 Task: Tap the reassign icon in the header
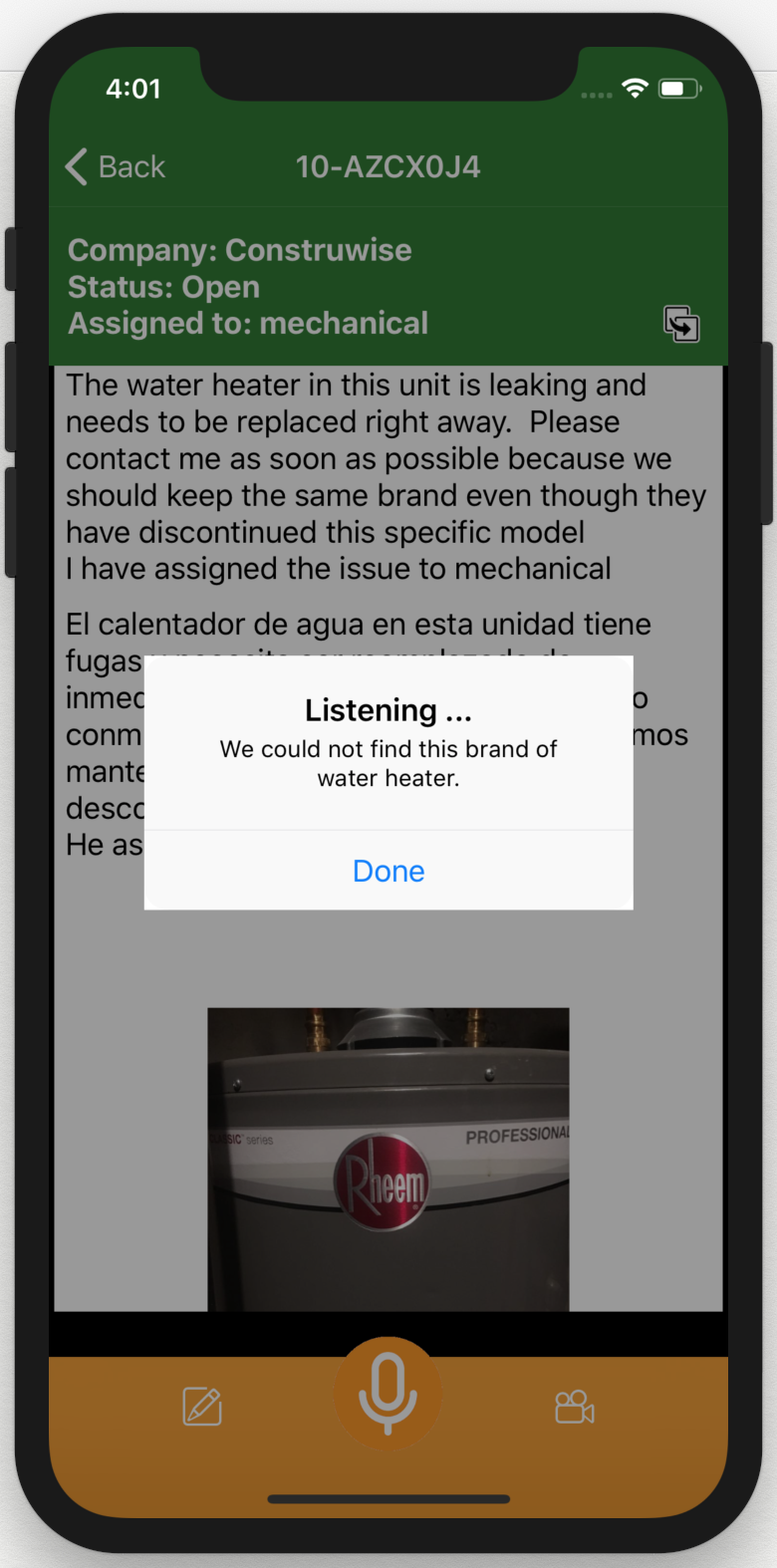[681, 324]
